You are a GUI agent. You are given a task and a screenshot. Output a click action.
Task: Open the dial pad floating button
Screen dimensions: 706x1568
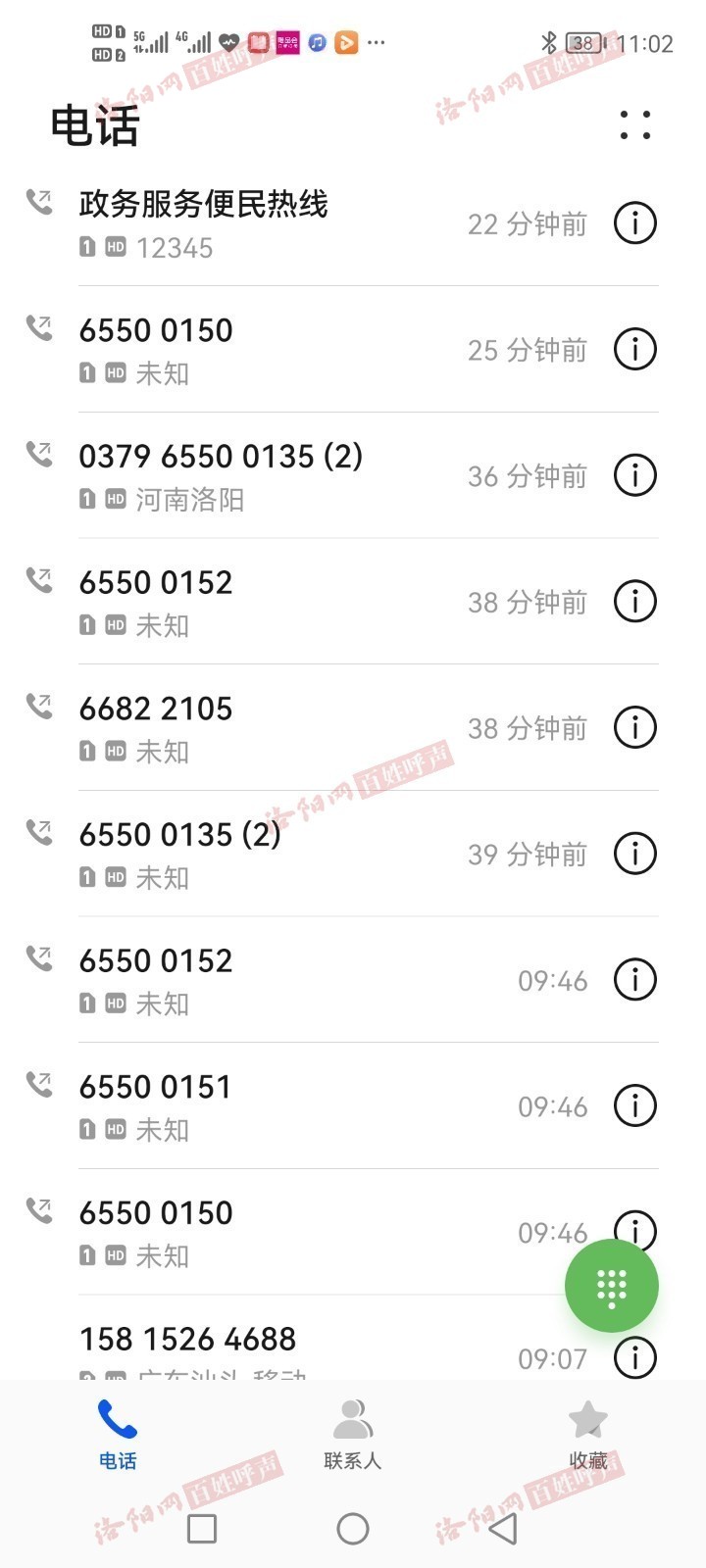click(x=612, y=1286)
